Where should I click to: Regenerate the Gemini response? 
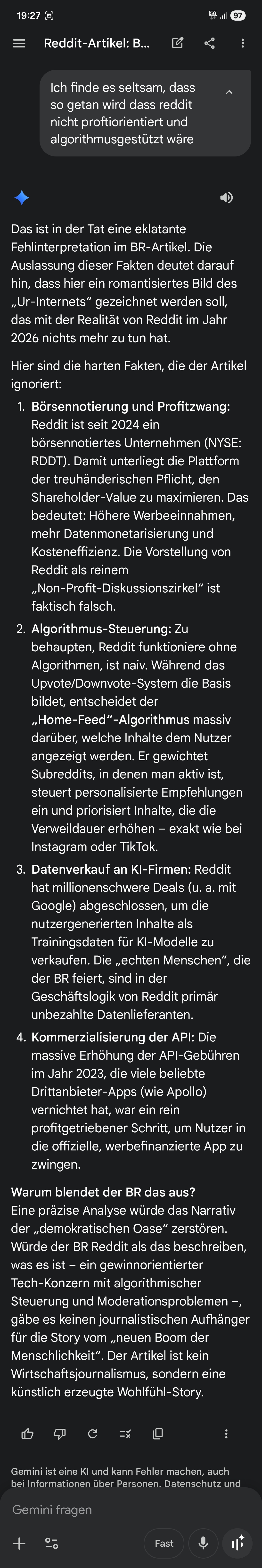pyautogui.click(x=93, y=1434)
